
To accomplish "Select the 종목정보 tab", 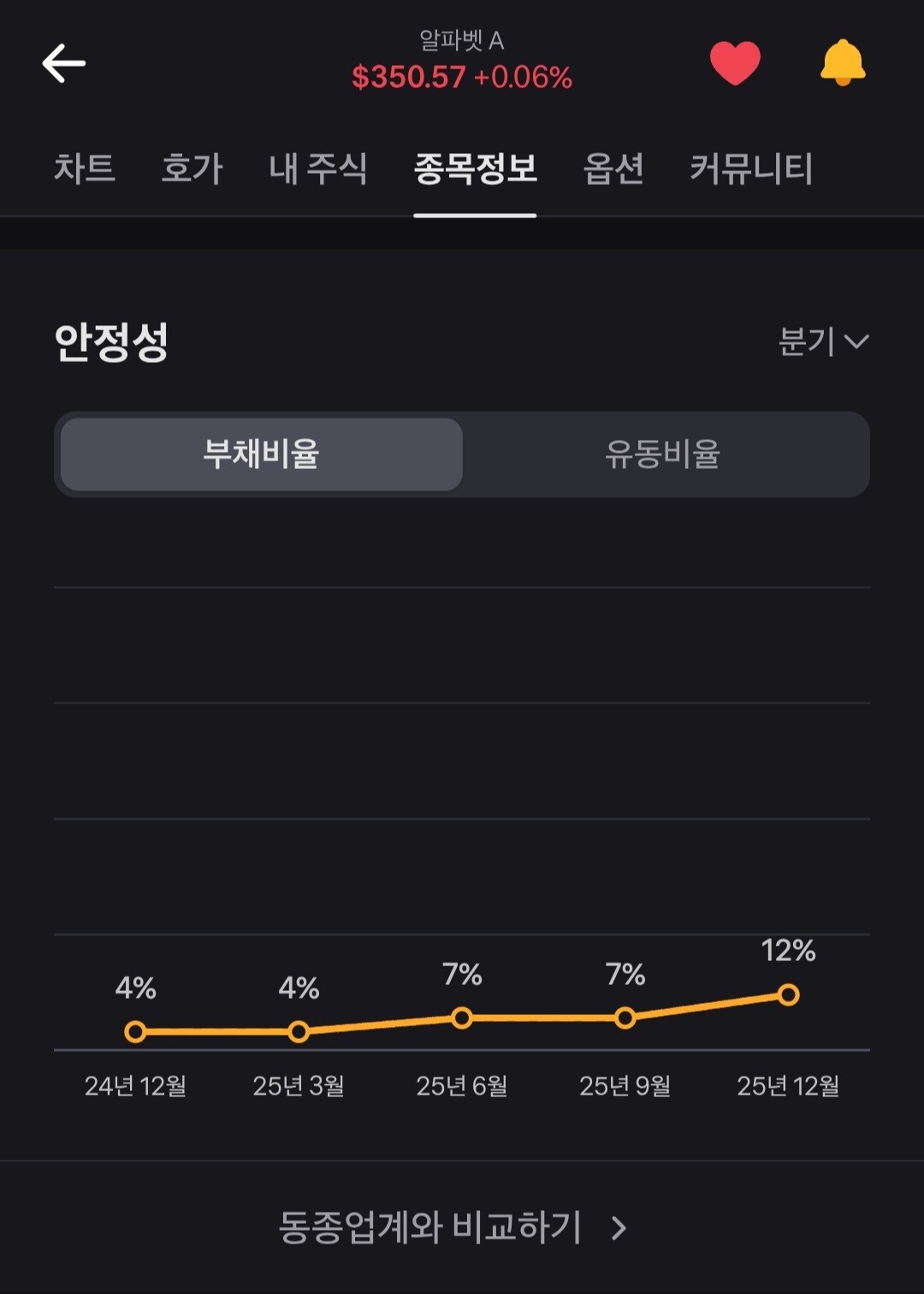I will coord(475,168).
